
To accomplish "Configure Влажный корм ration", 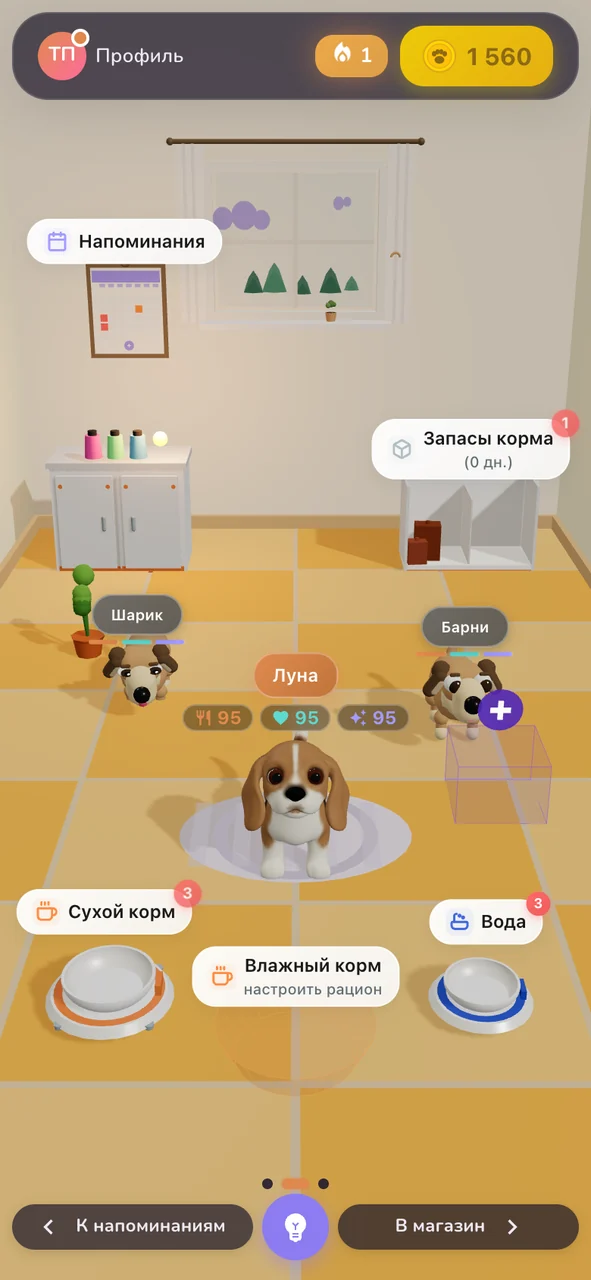I will pyautogui.click(x=295, y=977).
